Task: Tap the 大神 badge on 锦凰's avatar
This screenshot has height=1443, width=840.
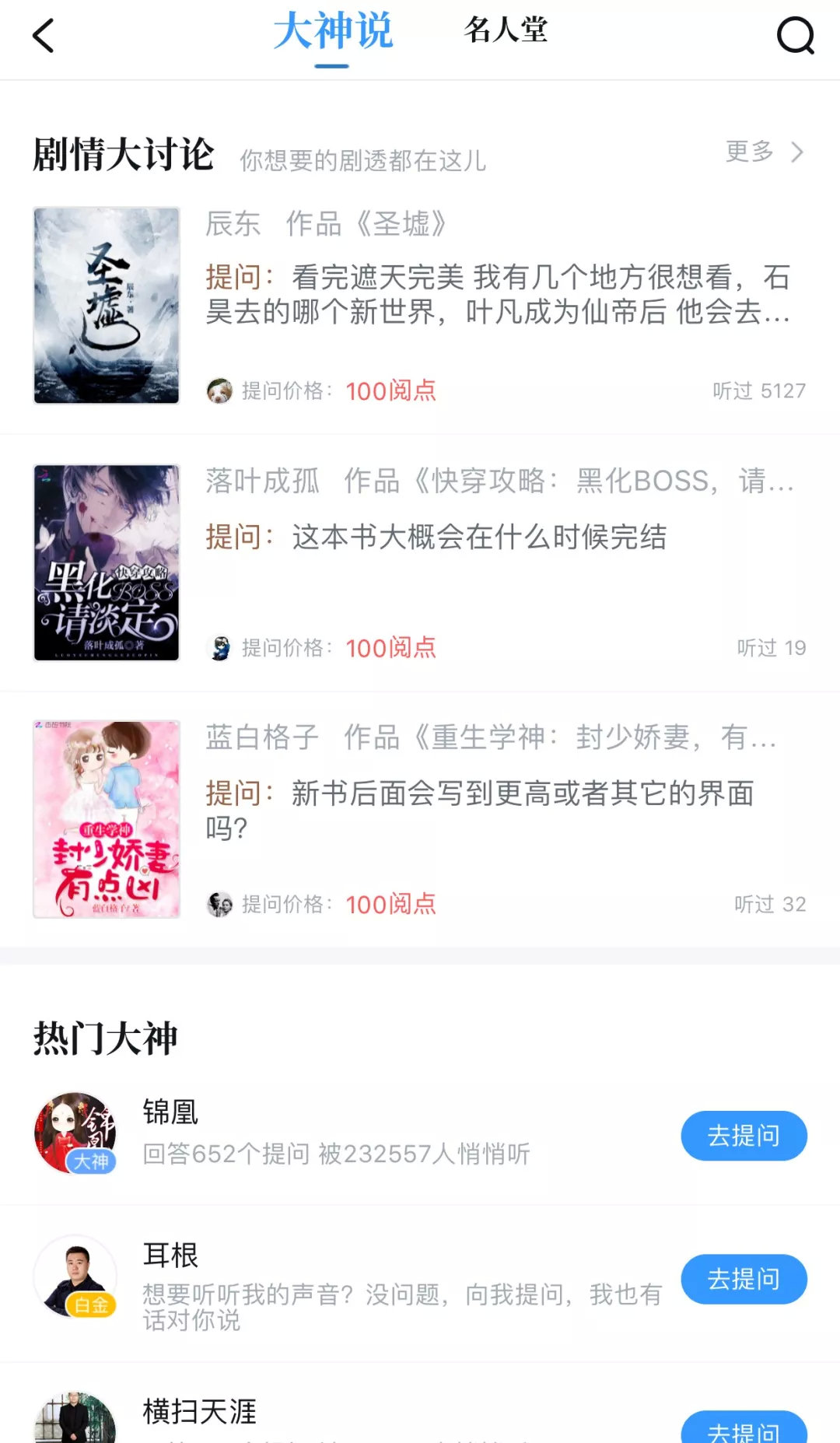Action: 91,1161
